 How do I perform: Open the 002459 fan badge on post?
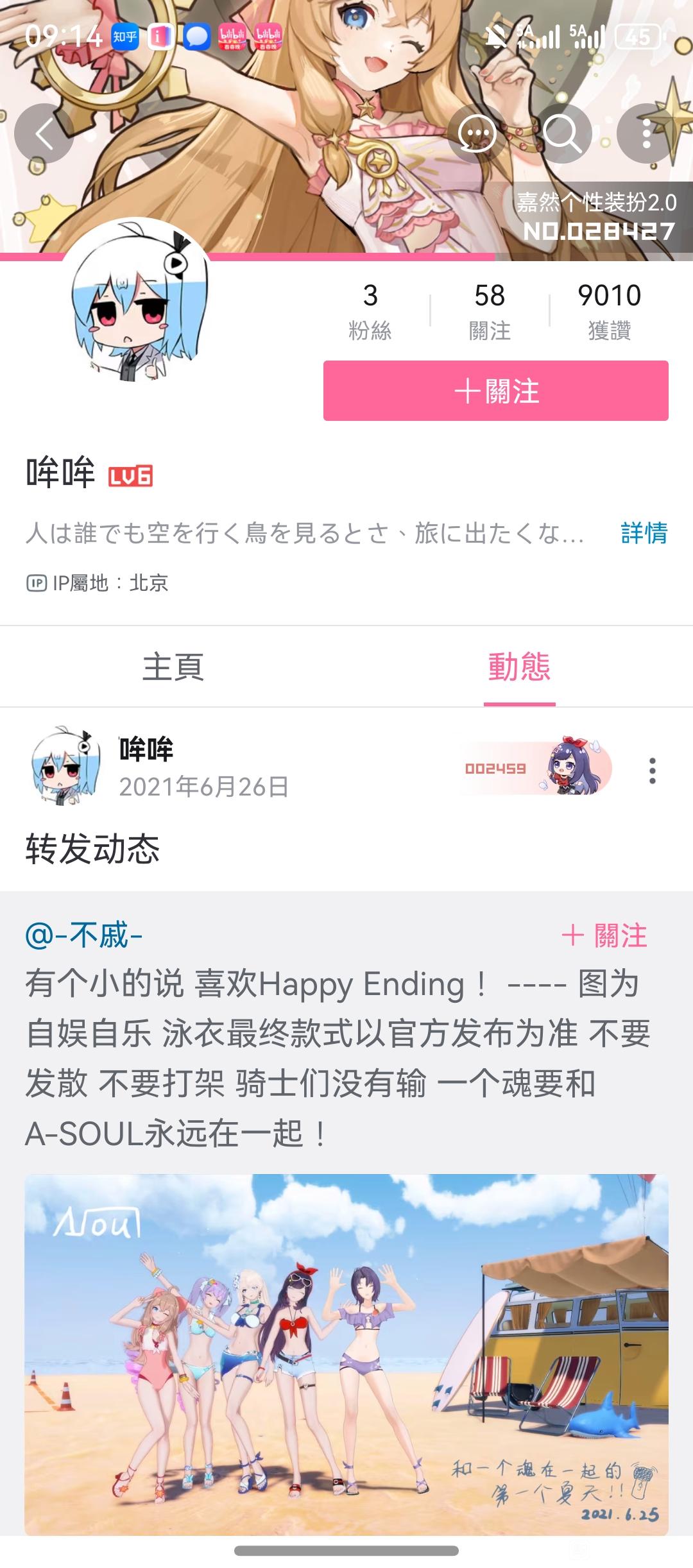pyautogui.click(x=536, y=768)
